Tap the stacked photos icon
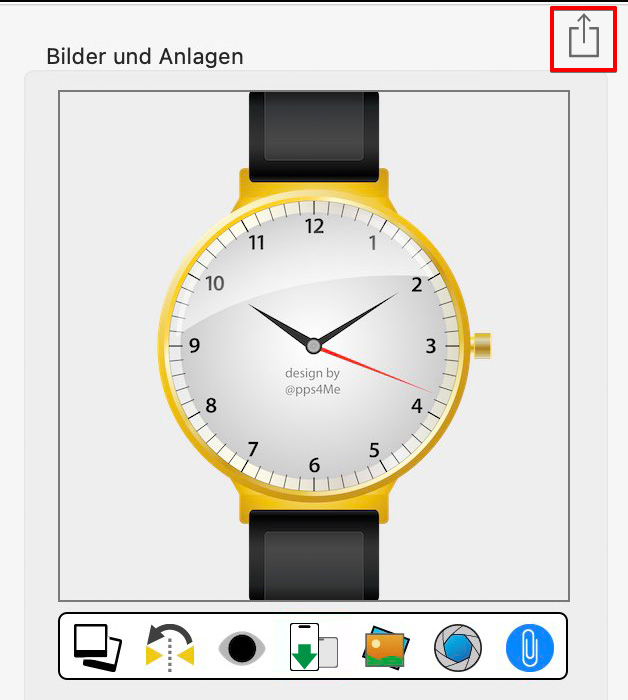This screenshot has height=700, width=628. pos(97,646)
